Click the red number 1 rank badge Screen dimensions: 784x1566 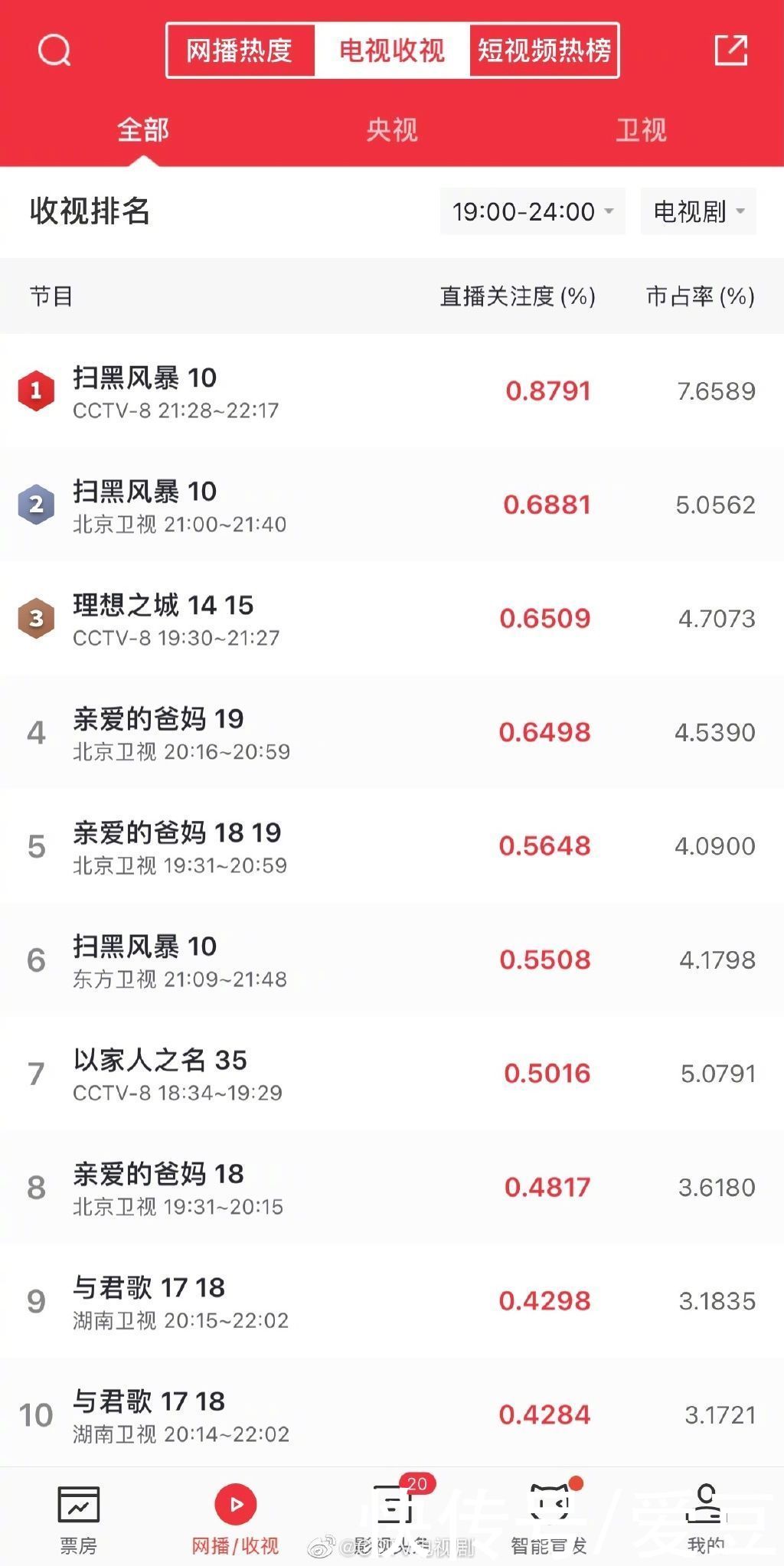click(35, 391)
